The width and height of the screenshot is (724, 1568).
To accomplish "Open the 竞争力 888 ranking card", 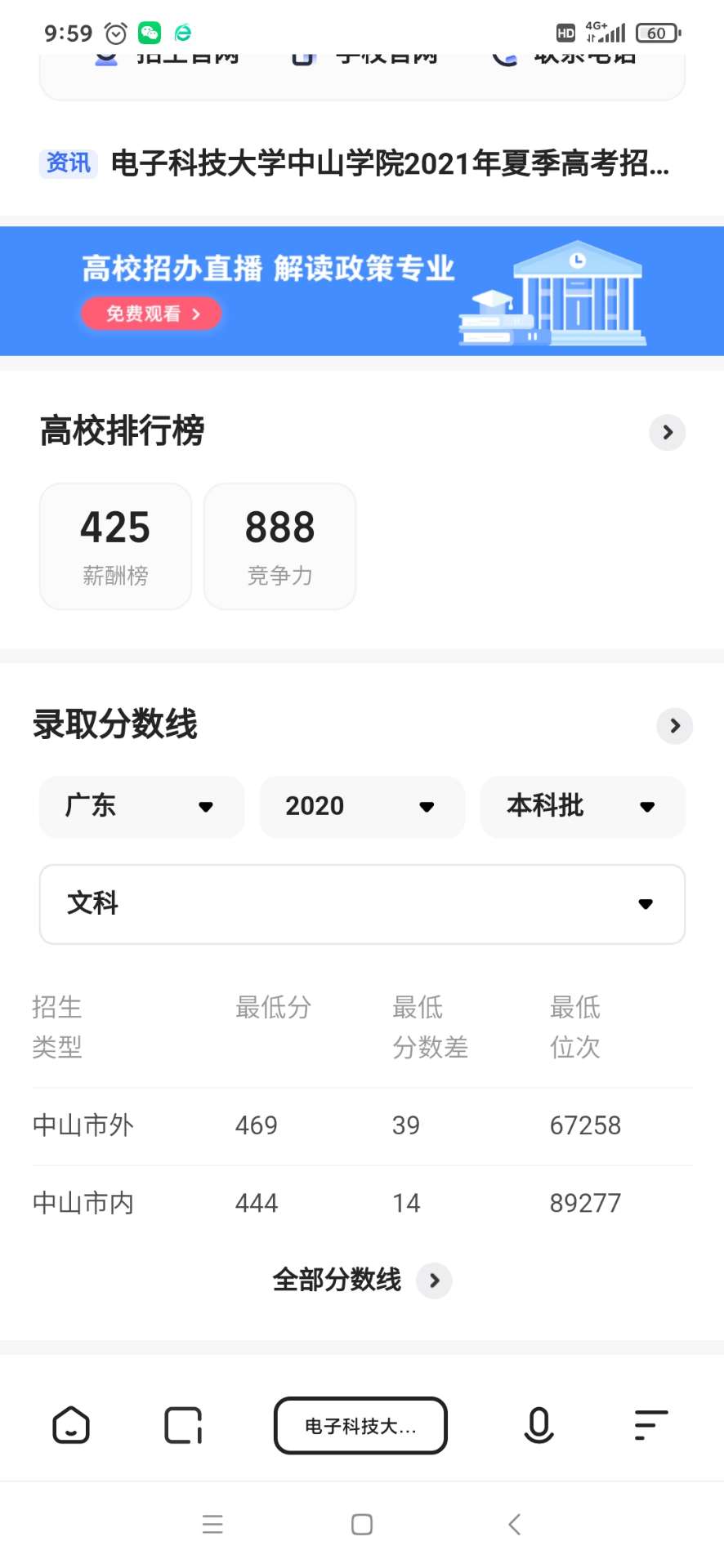I will (279, 546).
